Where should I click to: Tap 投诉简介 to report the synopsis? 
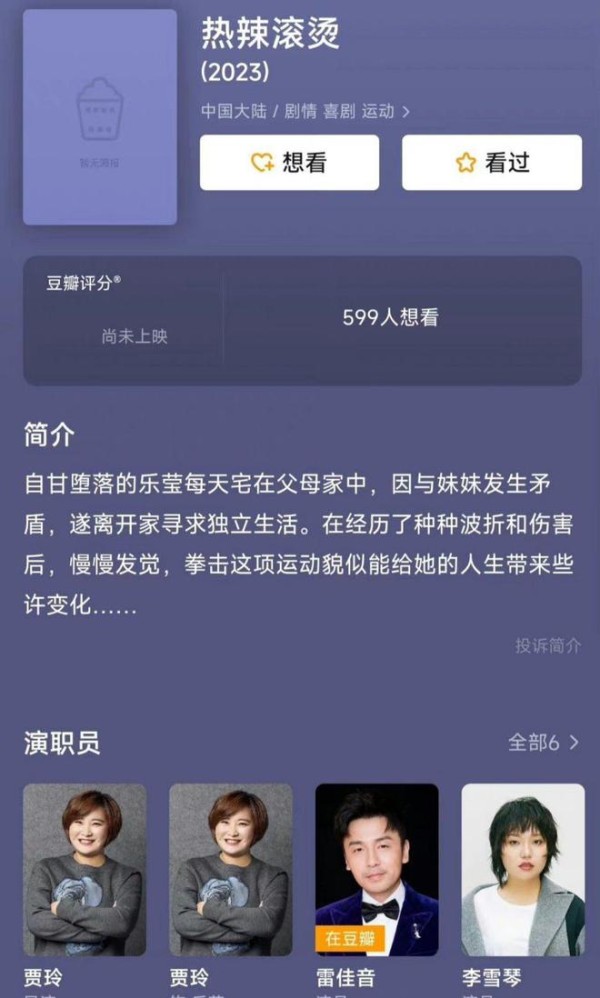[x=548, y=645]
